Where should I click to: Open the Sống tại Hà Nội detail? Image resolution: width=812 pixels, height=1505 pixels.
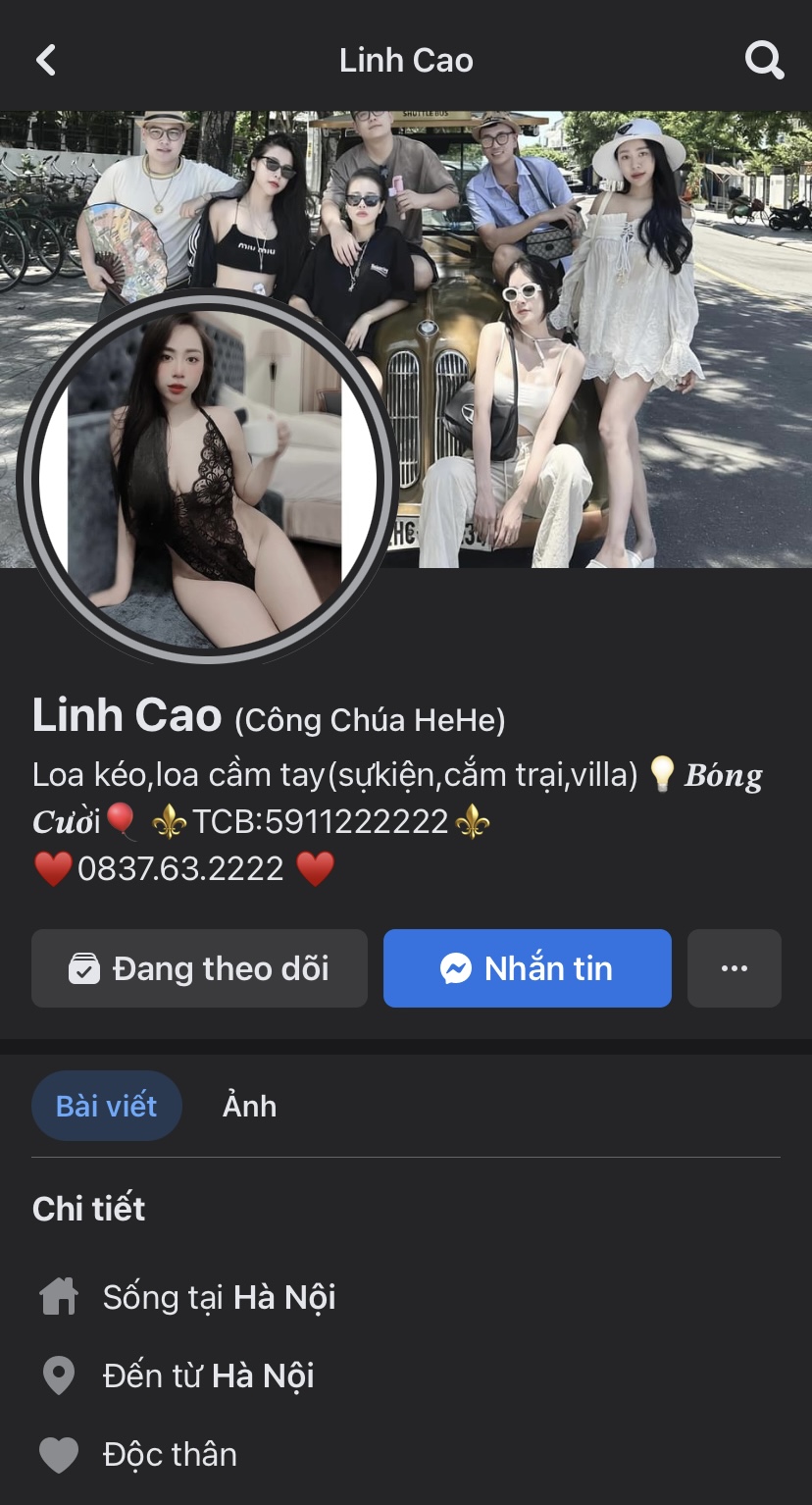click(x=219, y=1297)
